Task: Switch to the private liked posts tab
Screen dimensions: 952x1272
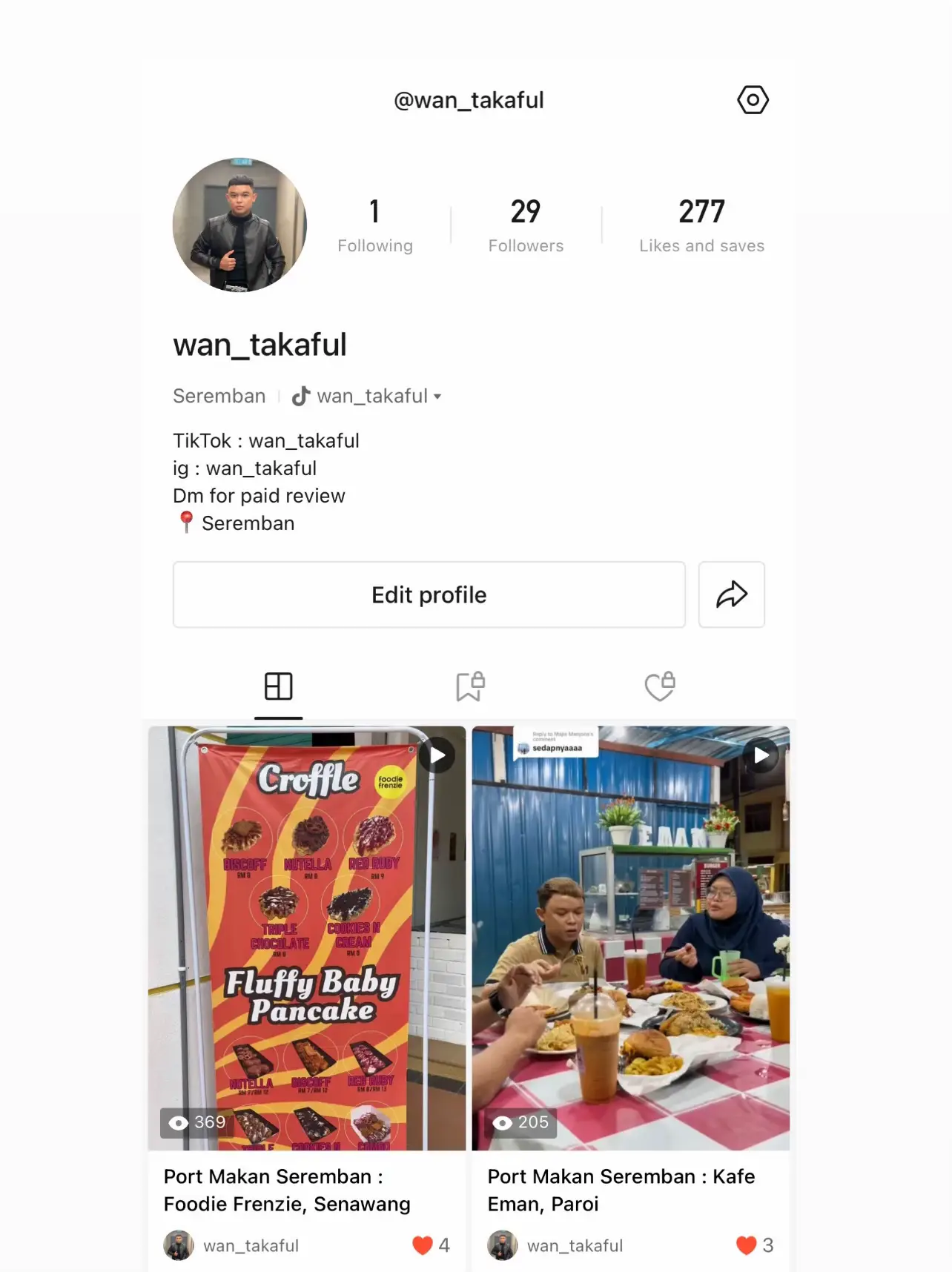Action: [660, 686]
